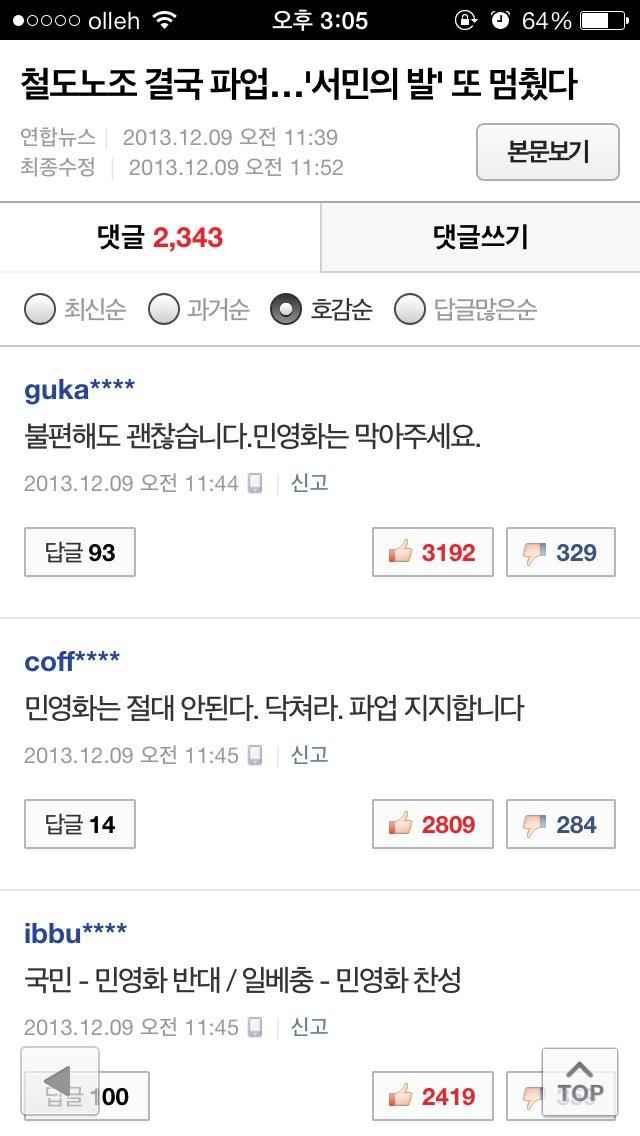The image size is (640, 1136).
Task: Upvote coff's comment
Action: (432, 825)
